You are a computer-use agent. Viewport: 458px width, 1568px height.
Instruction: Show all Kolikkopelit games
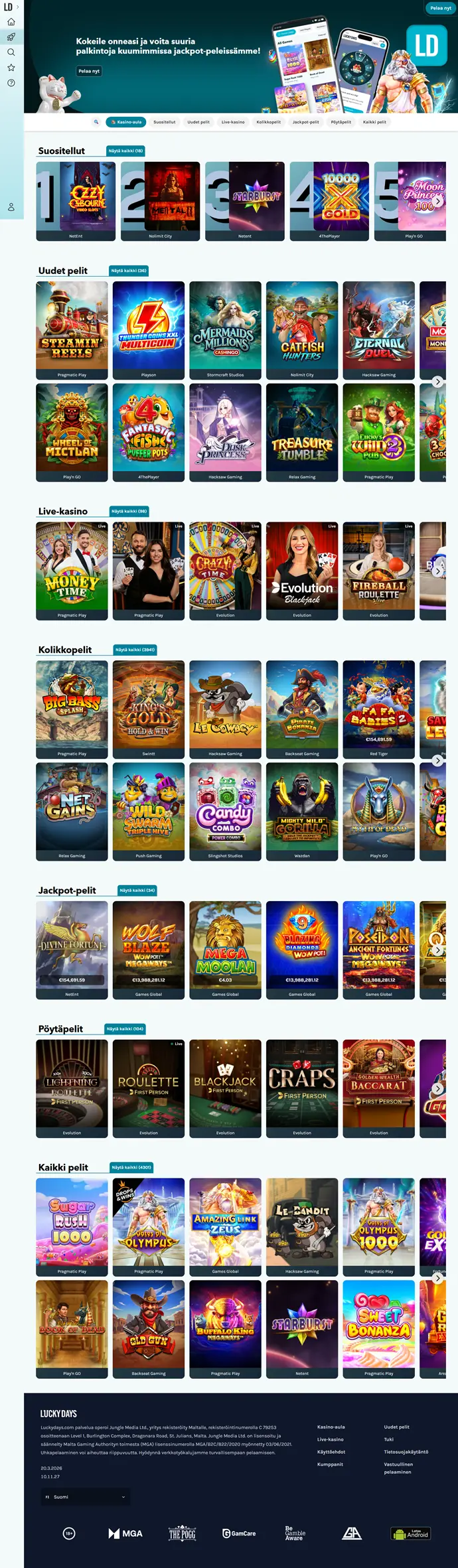135,650
